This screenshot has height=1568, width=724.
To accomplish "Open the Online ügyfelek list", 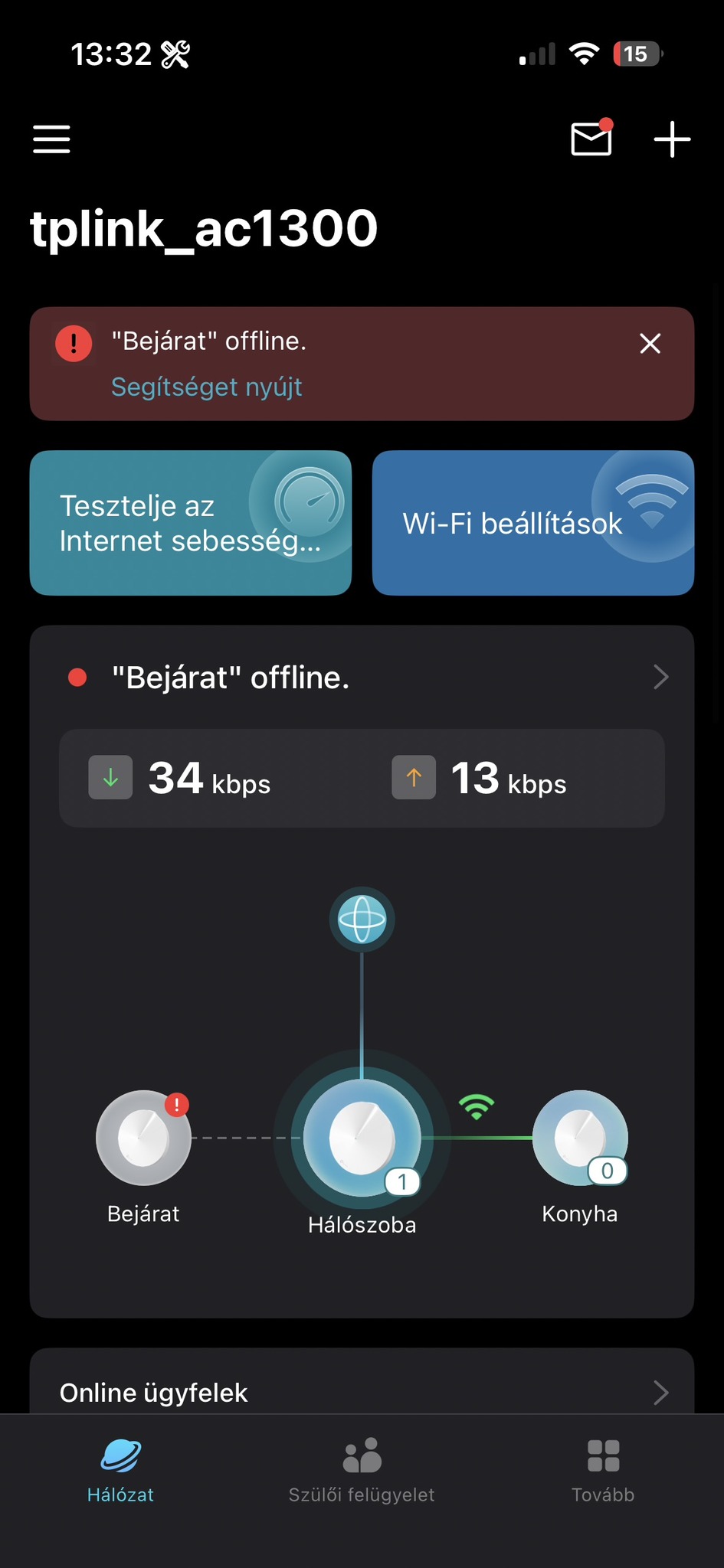I will pos(362,1392).
